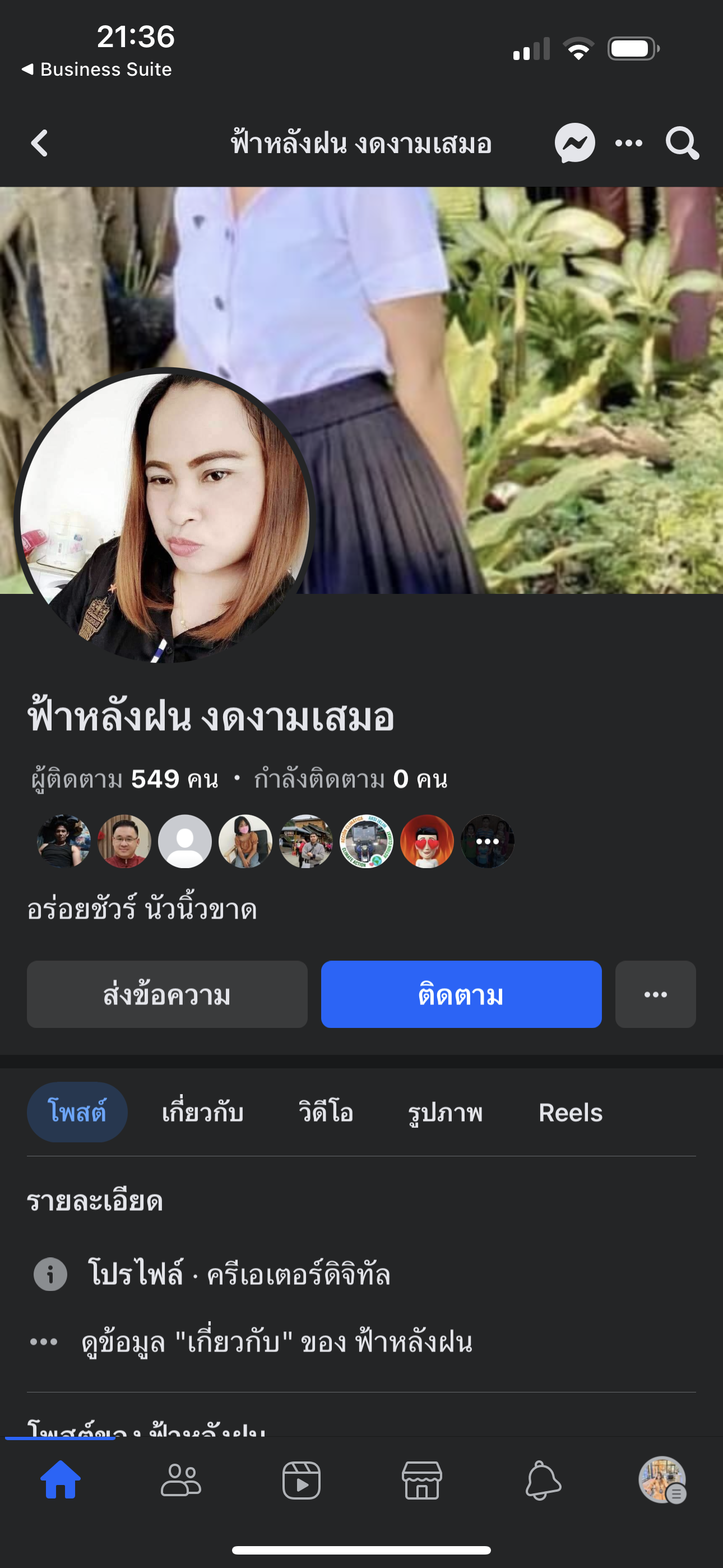Switch to the วิดีโอ tab

click(326, 1112)
